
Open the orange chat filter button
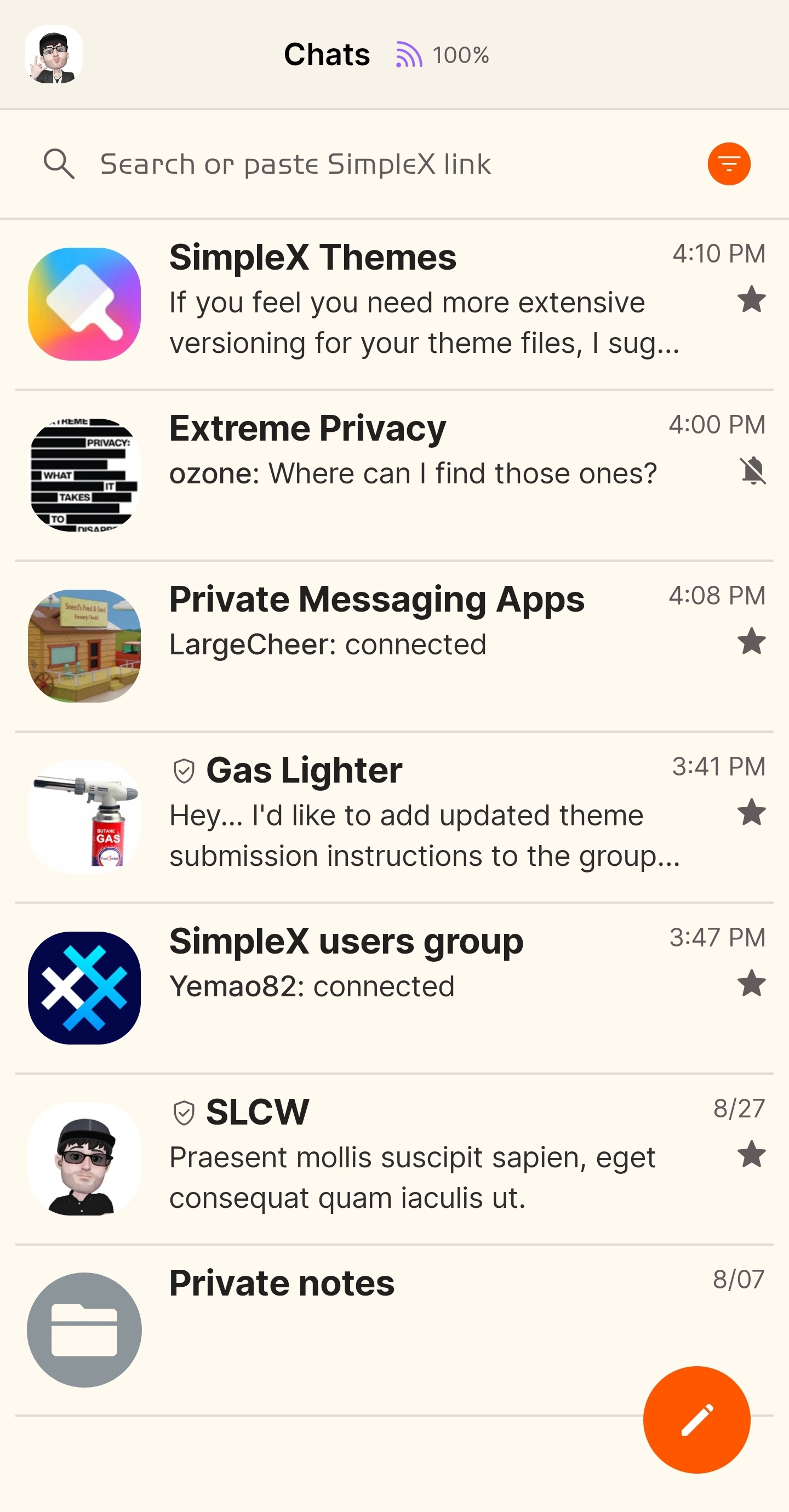click(x=729, y=164)
